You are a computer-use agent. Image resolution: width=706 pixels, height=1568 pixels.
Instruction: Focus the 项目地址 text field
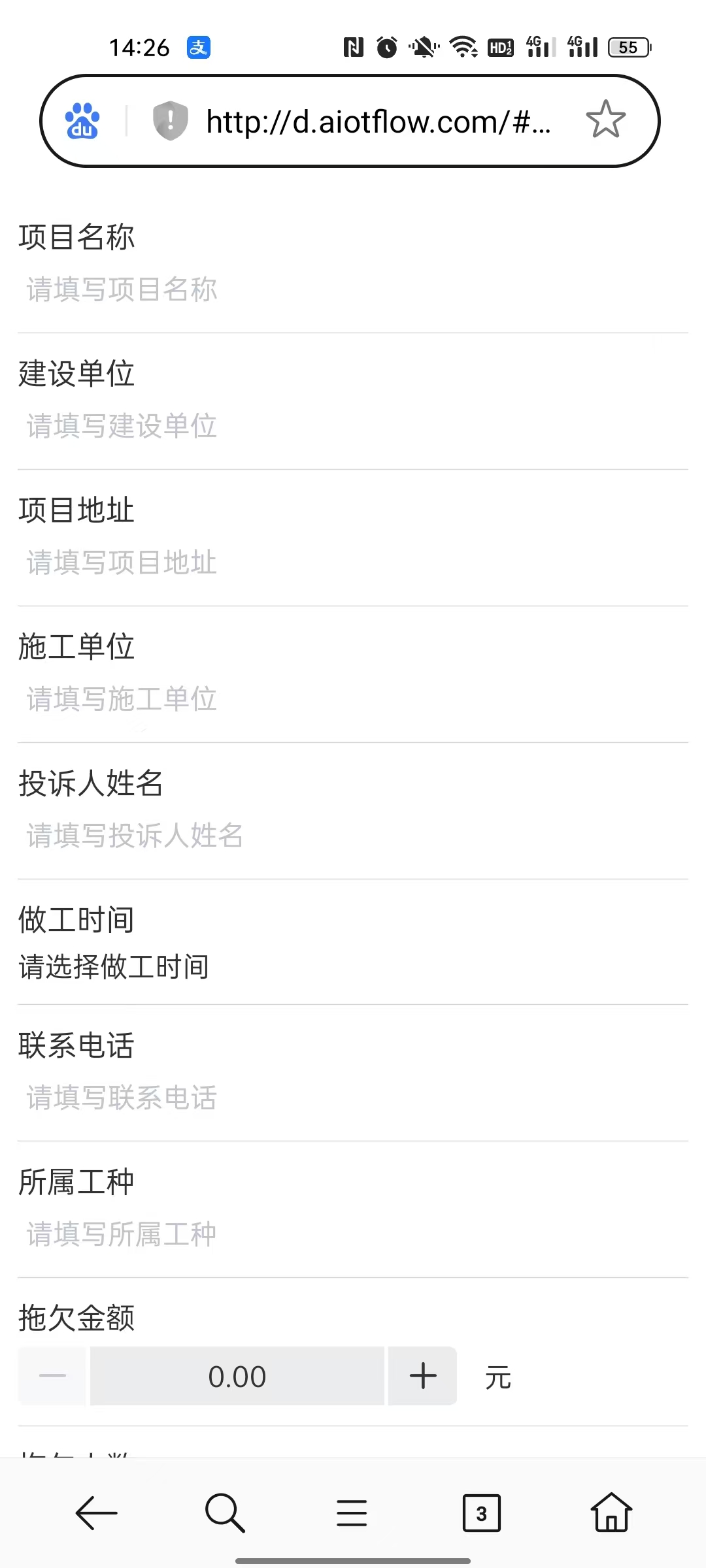click(353, 563)
